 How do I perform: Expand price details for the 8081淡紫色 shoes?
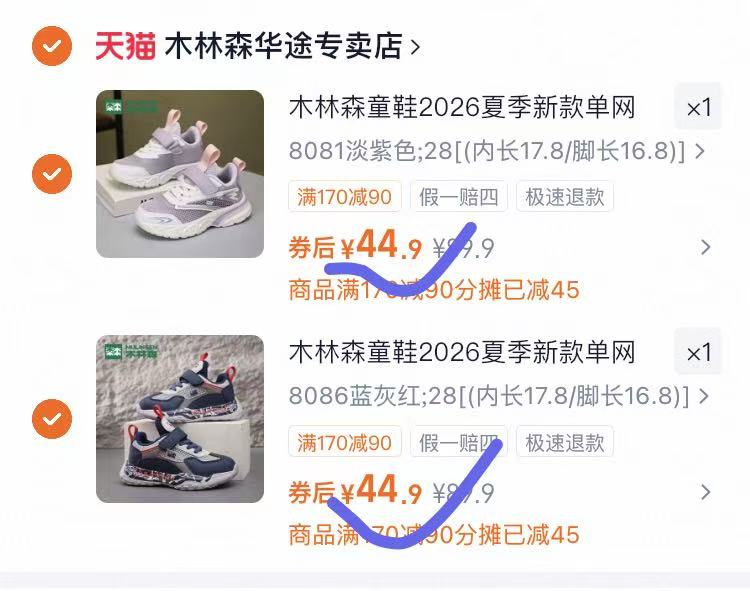pyautogui.click(x=705, y=247)
